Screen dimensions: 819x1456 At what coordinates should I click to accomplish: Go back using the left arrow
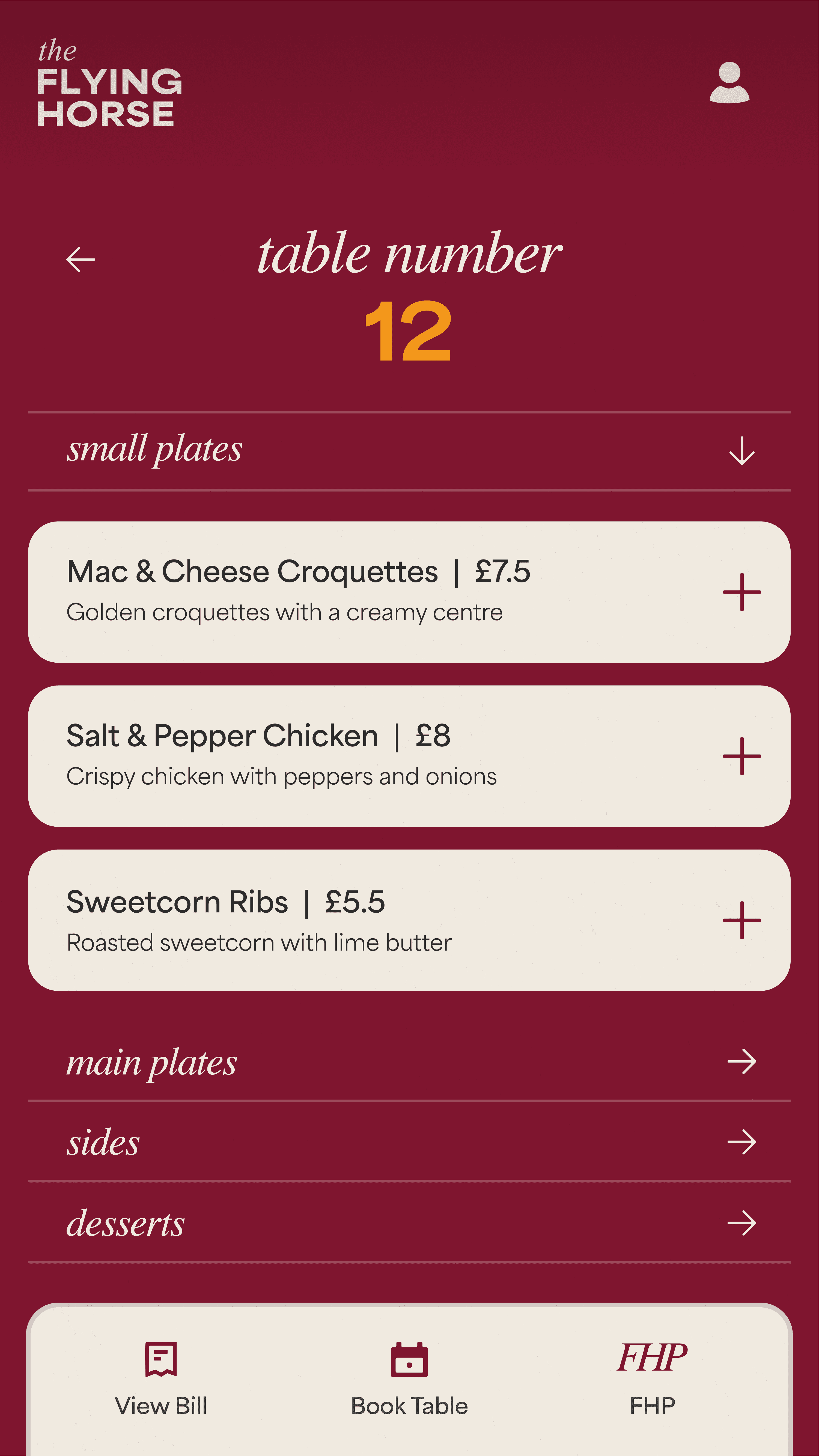[x=80, y=260]
